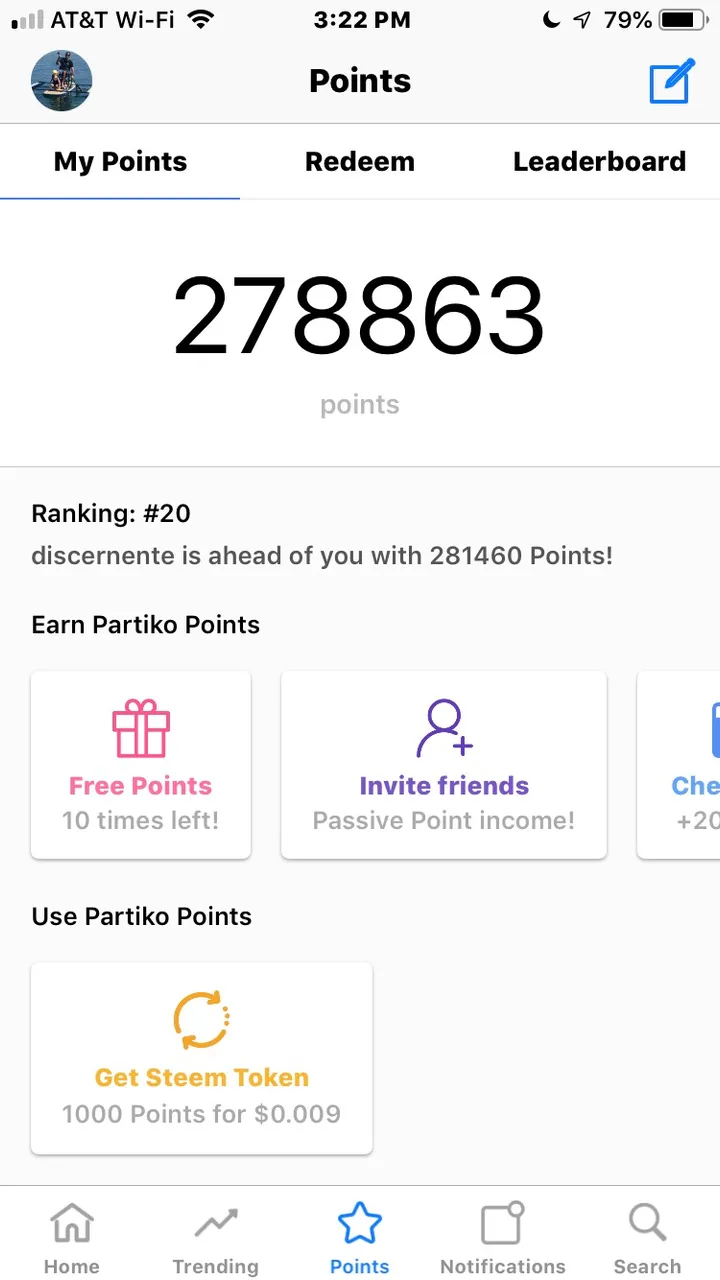This screenshot has height=1280, width=720.
Task: Compose a new post
Action: (x=671, y=81)
